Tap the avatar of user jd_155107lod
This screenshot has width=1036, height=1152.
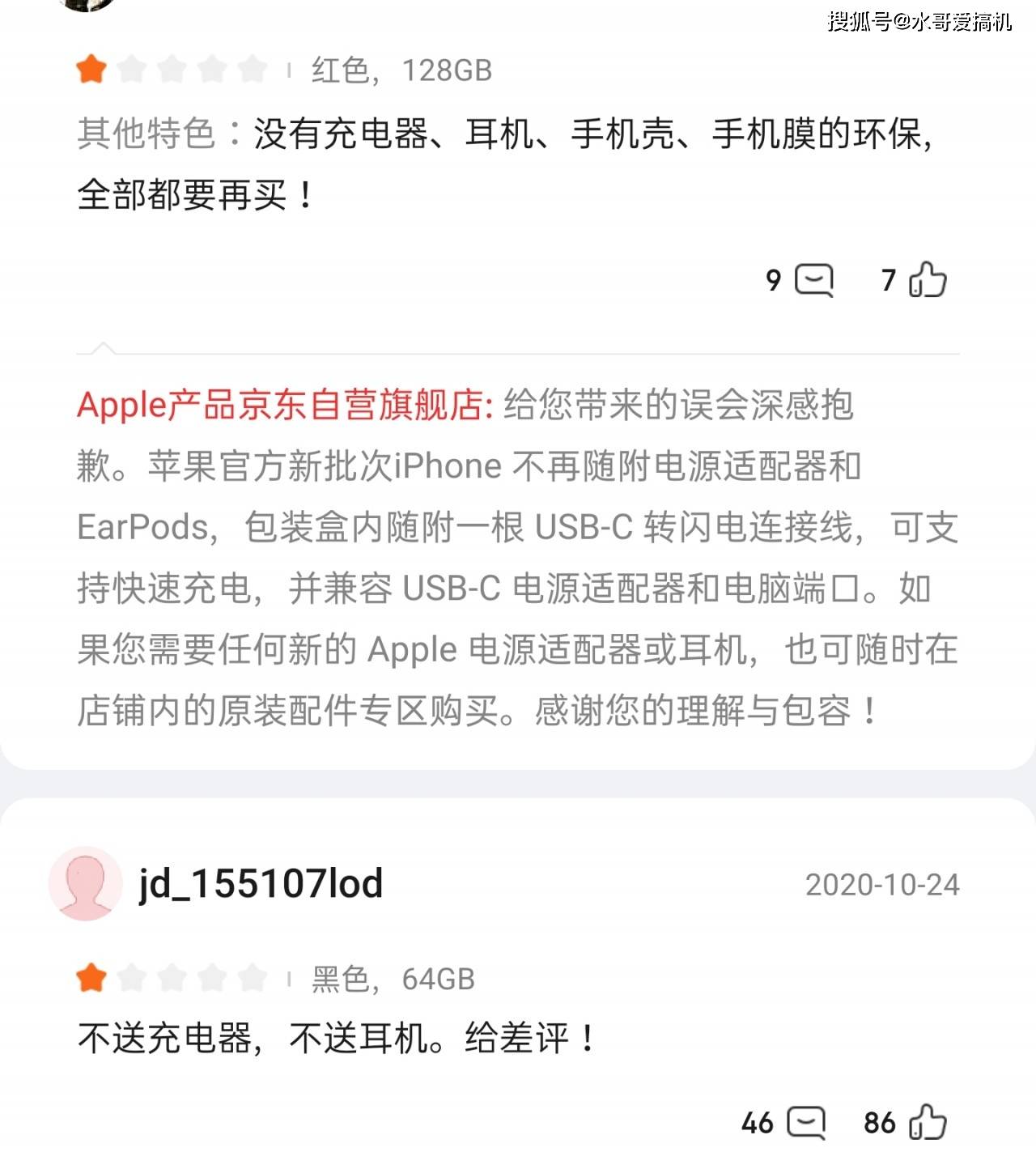(x=87, y=885)
